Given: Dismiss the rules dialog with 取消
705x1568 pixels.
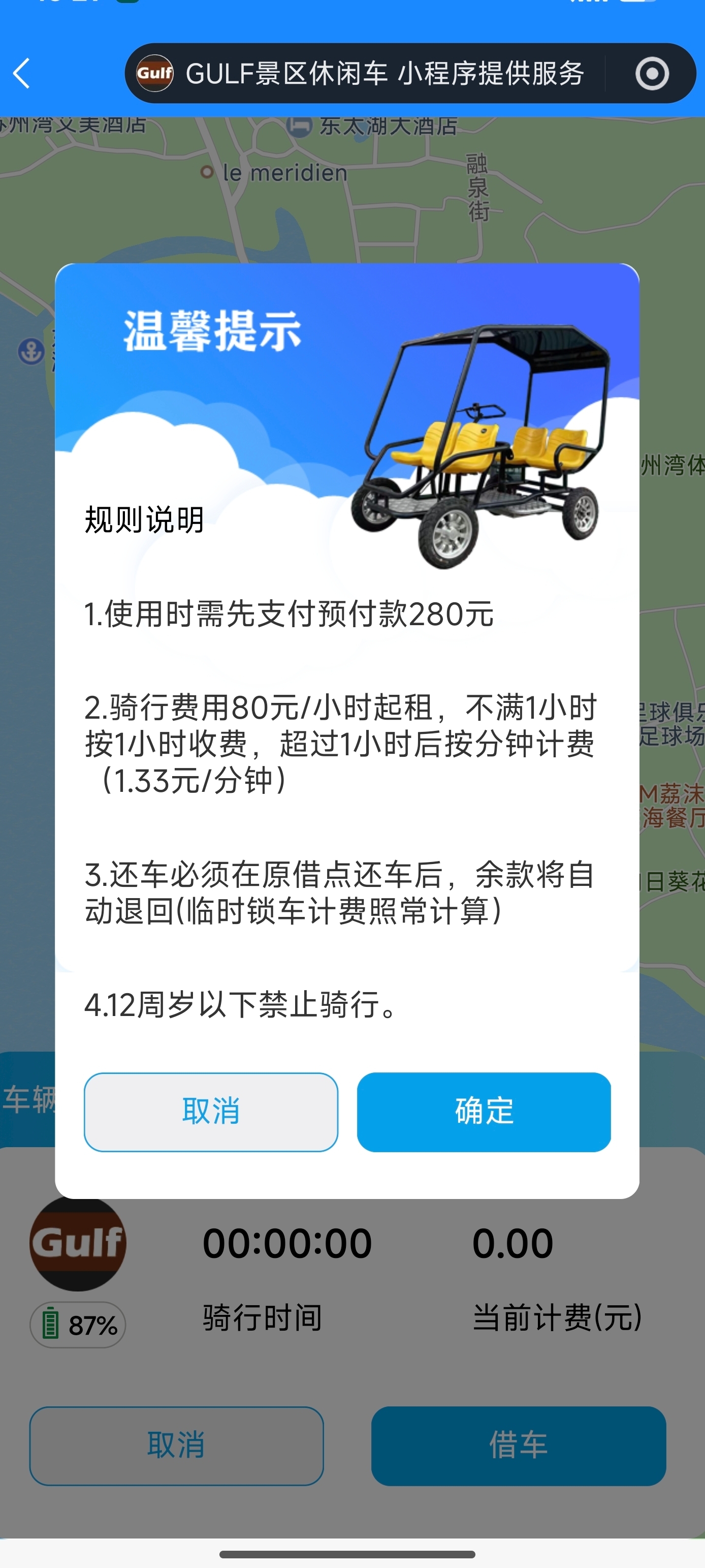Looking at the screenshot, I should 210,1112.
